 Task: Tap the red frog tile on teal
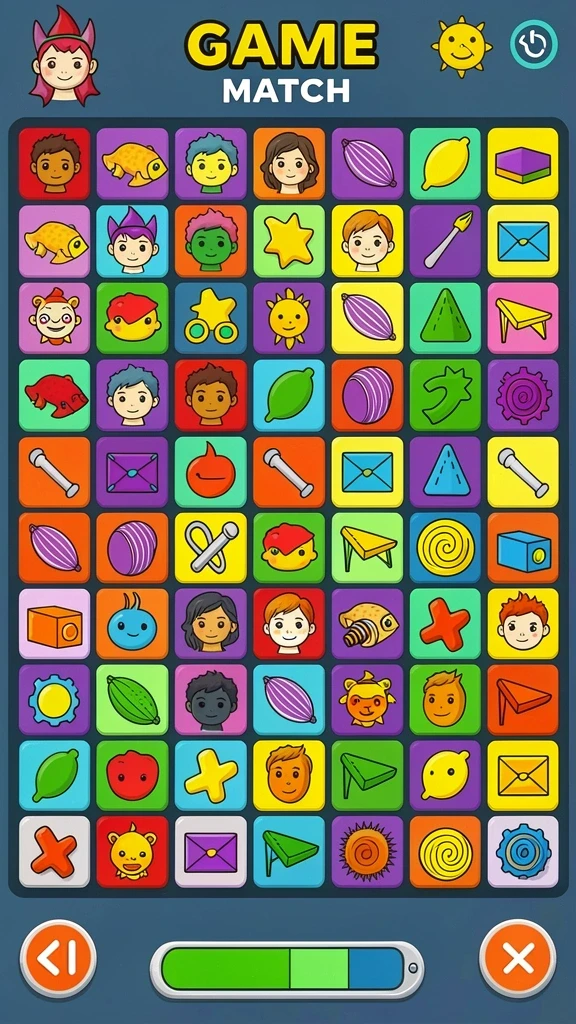pos(54,395)
